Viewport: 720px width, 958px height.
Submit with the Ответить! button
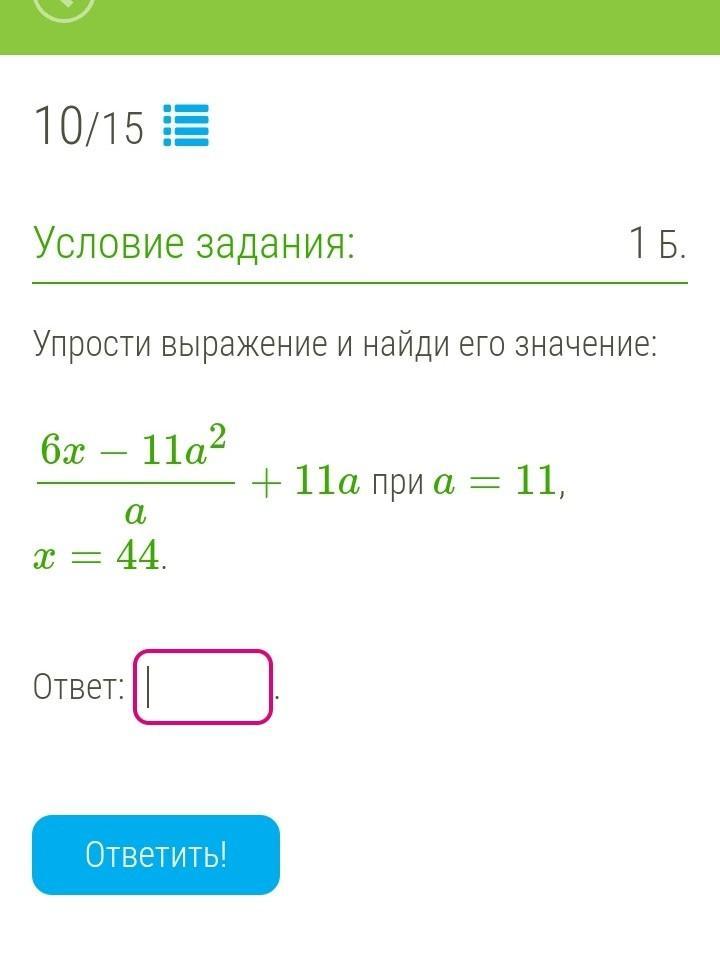coord(156,854)
